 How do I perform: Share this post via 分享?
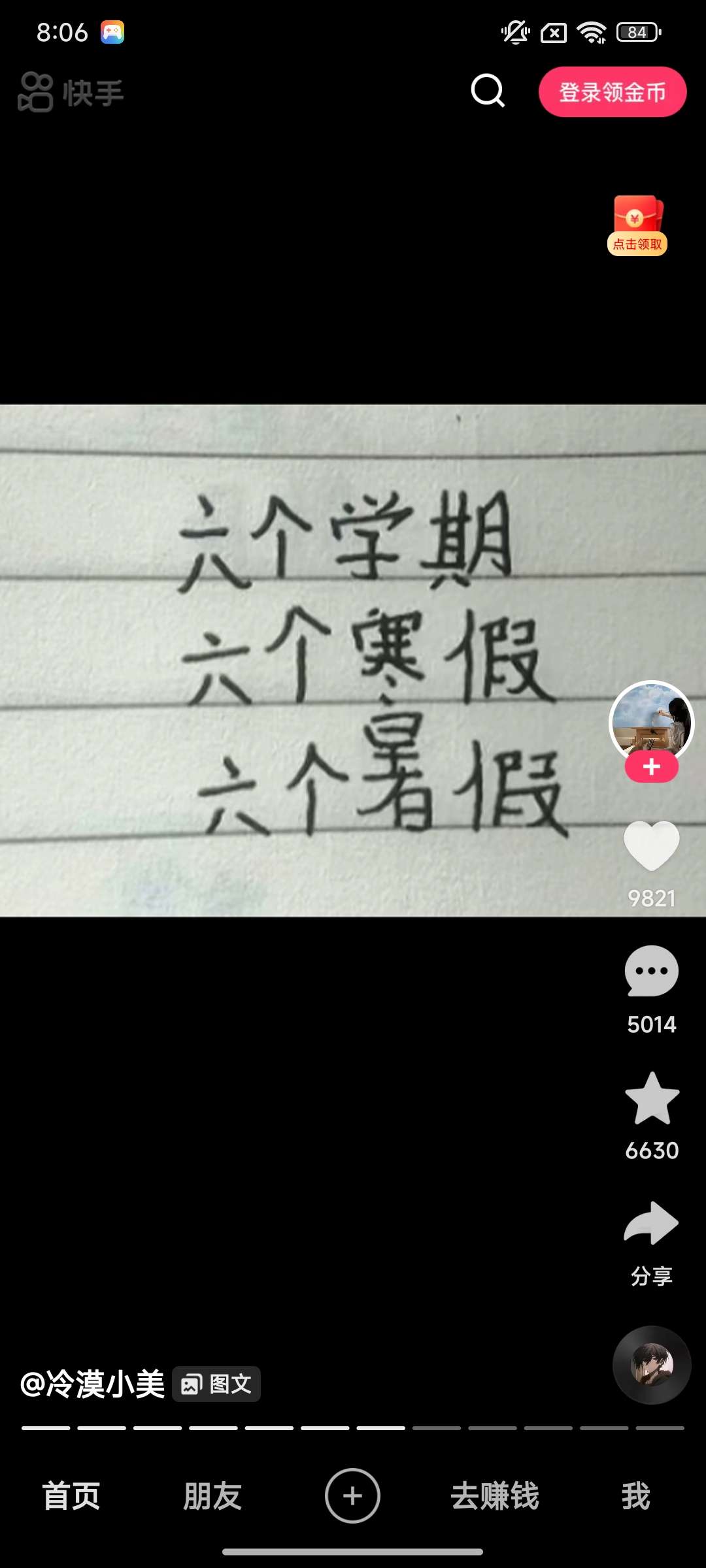(x=651, y=1225)
